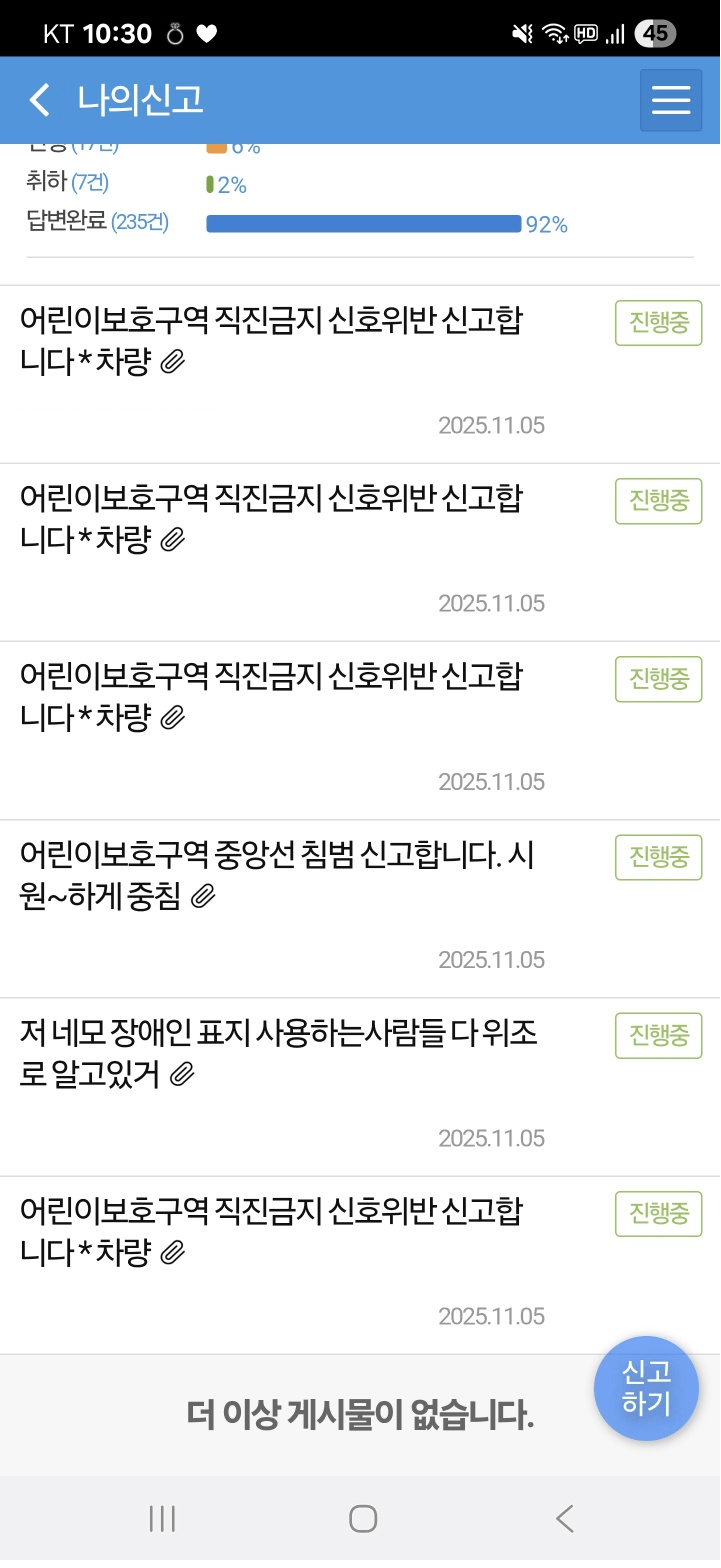Tap the 진행중 badge on the first report
721x1568 pixels.
pyautogui.click(x=657, y=323)
